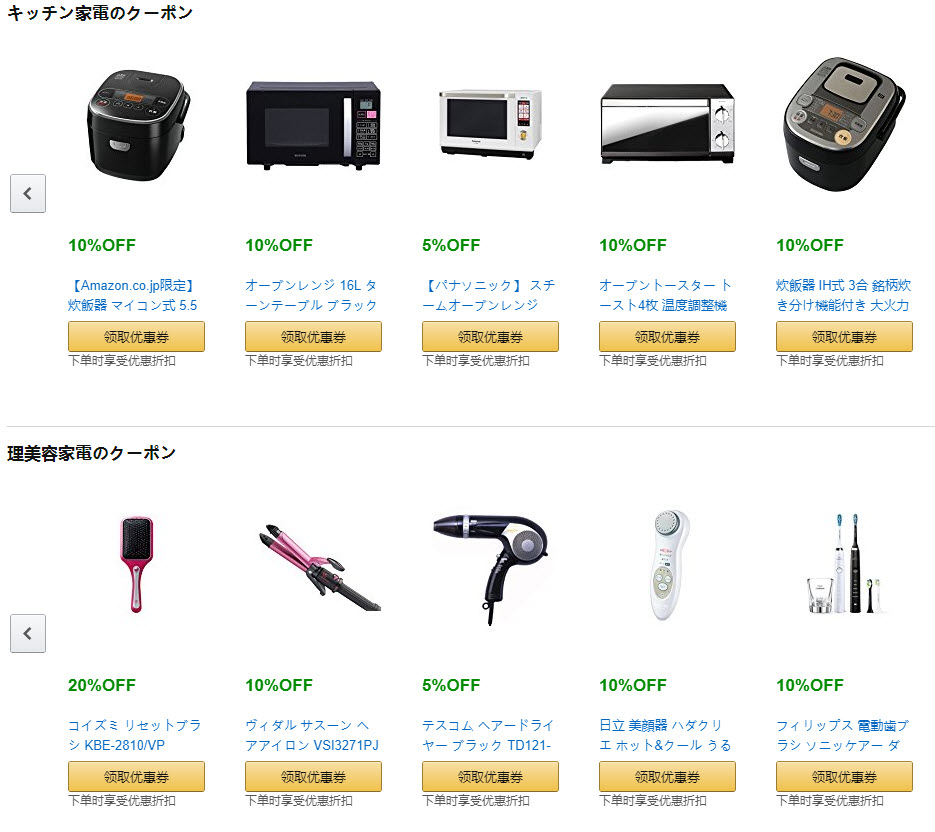Claim coupon for オーブントースター
This screenshot has height=832, width=935.
point(667,336)
